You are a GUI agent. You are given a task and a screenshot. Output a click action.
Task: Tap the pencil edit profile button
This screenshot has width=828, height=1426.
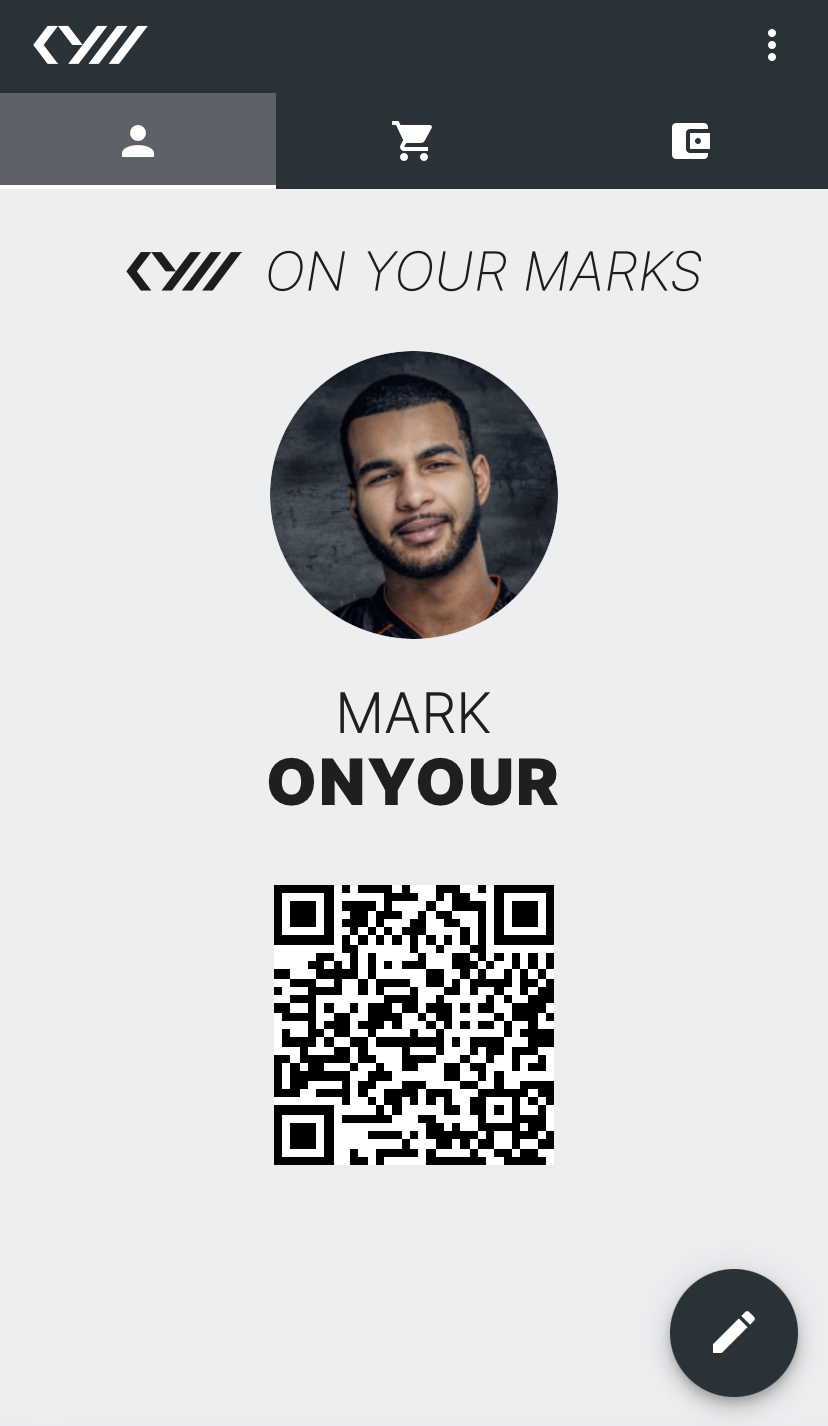(x=734, y=1332)
